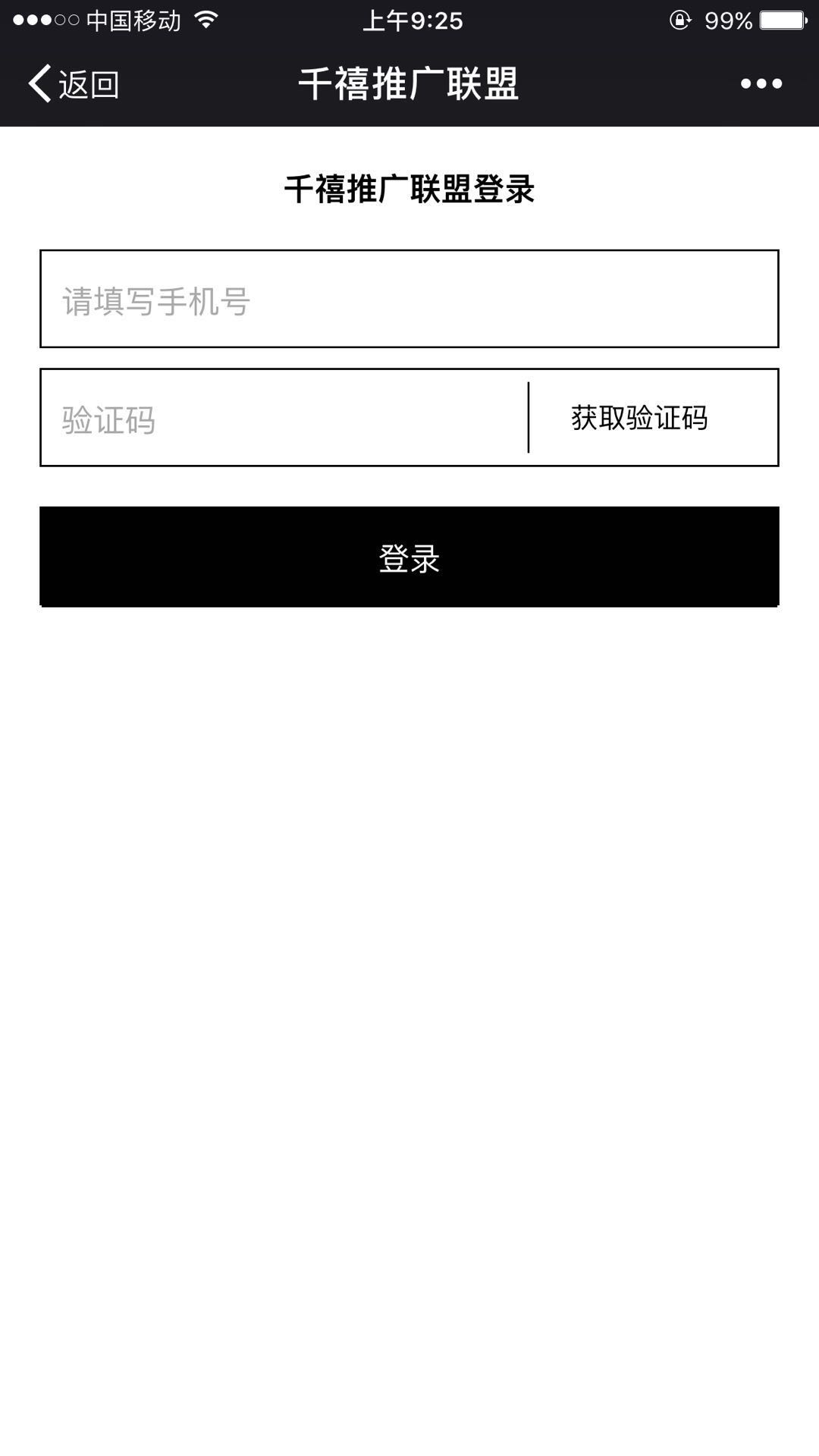
Task: Tap the black 登录 login button
Action: [409, 557]
